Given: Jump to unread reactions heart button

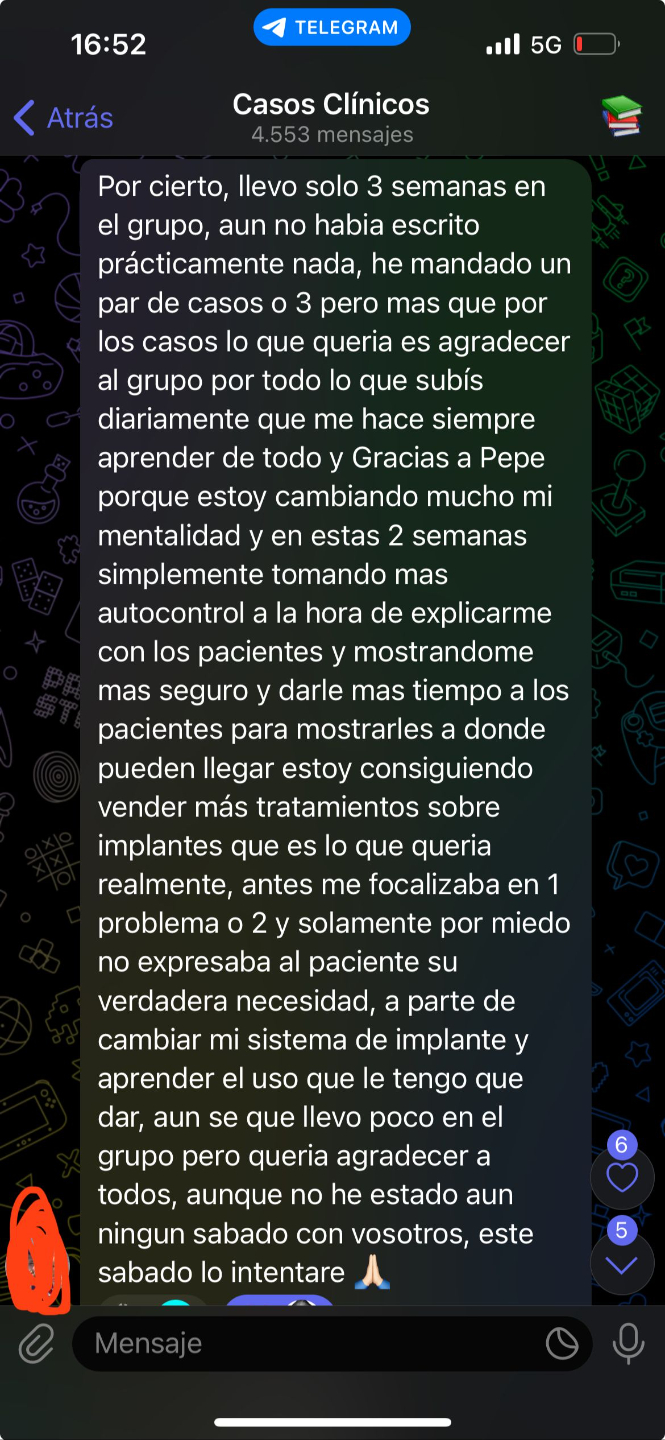Looking at the screenshot, I should tap(622, 1178).
